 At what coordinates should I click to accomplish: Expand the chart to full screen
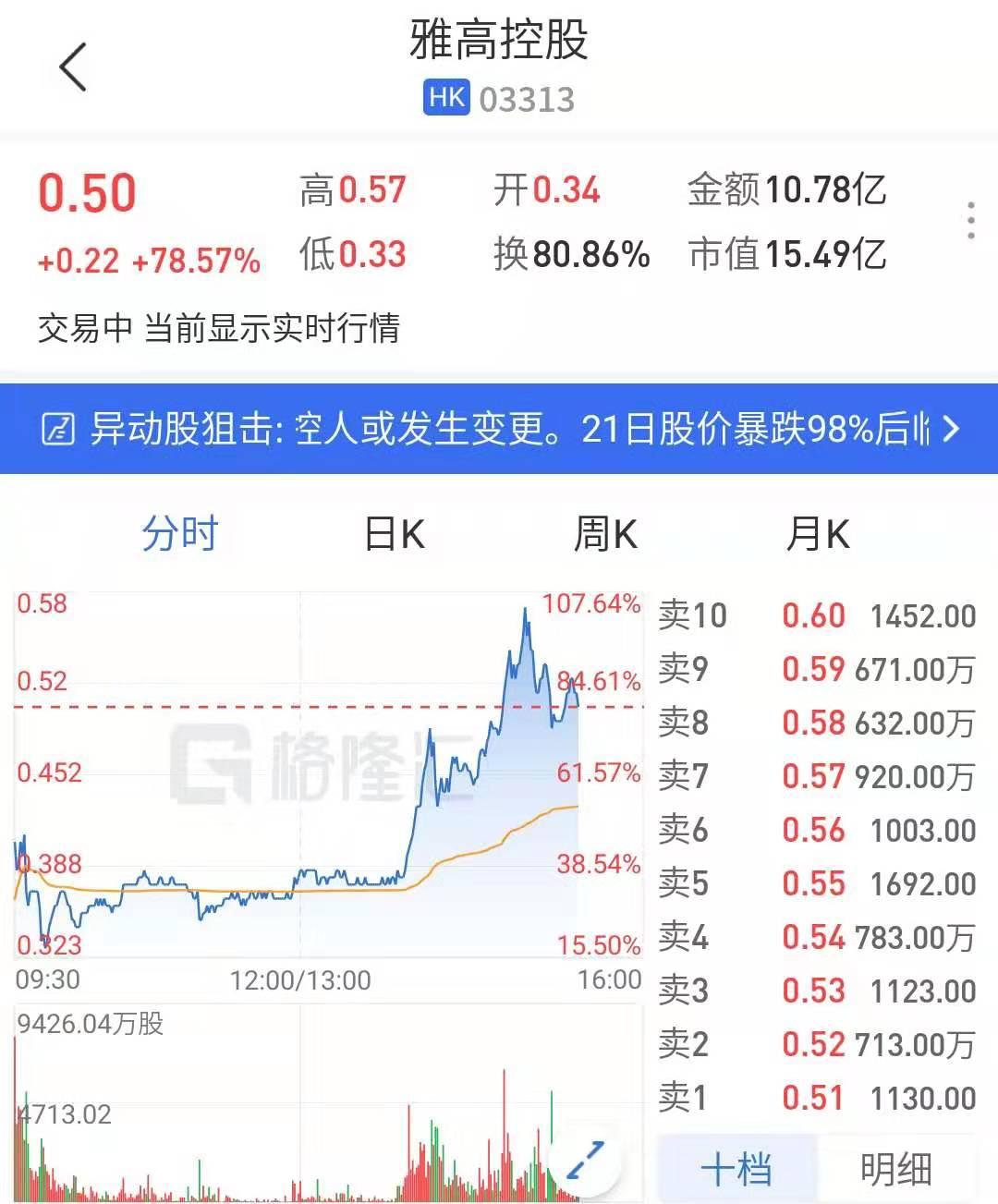coord(585,1160)
